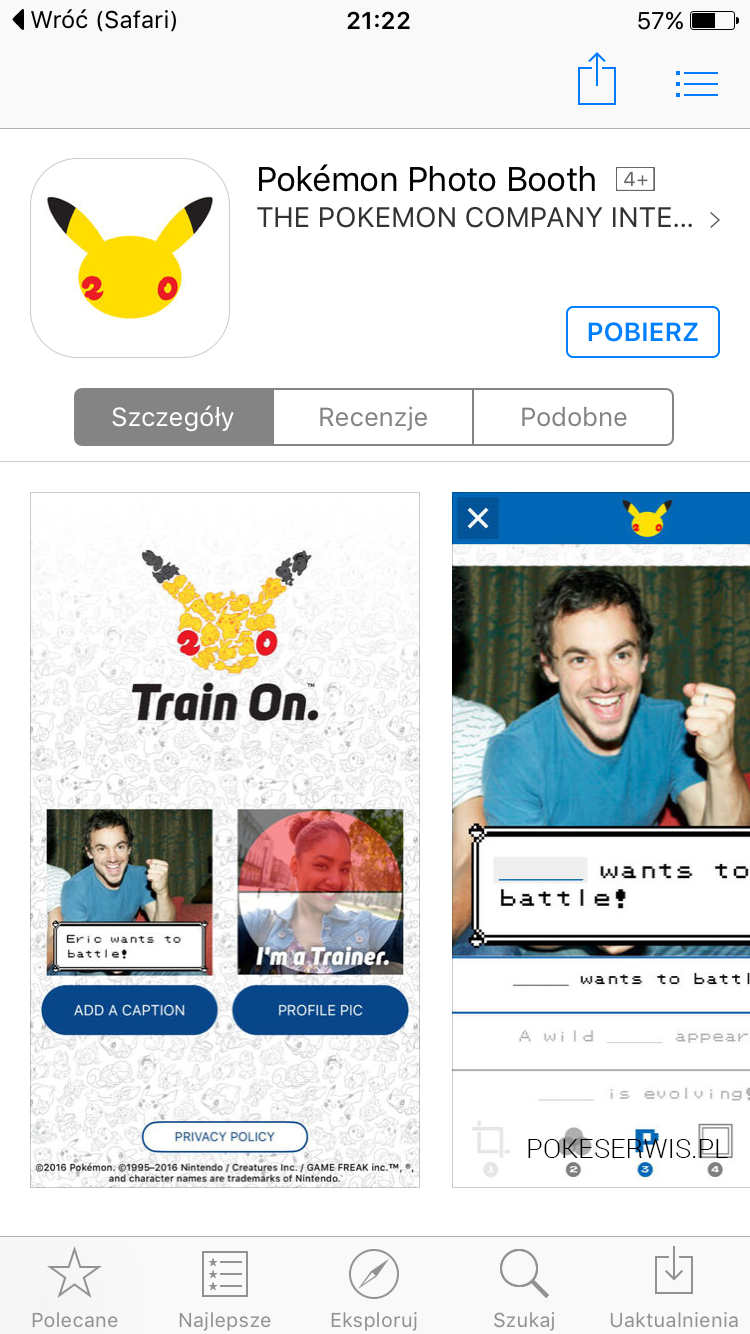Open the Szukaj search tab

click(x=524, y=1289)
